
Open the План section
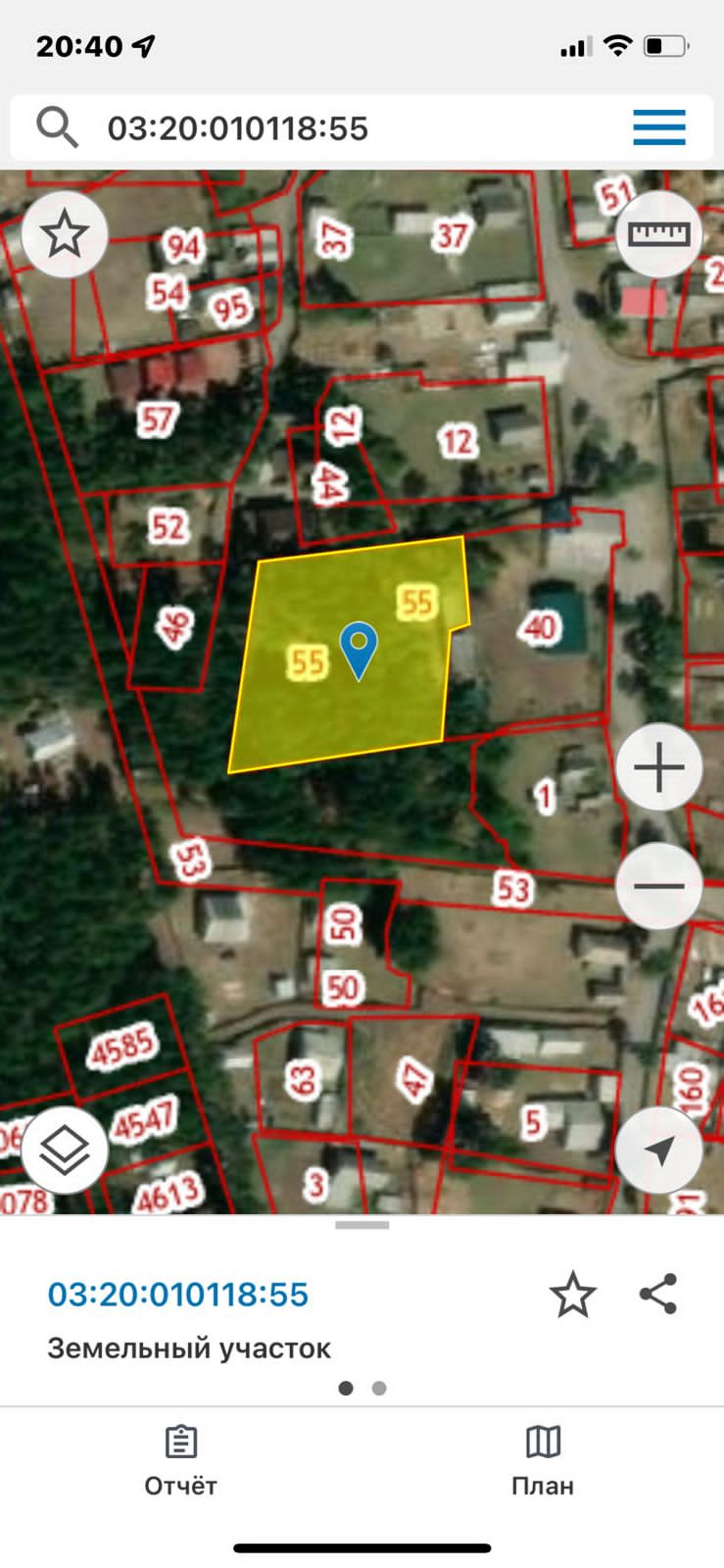[543, 1460]
